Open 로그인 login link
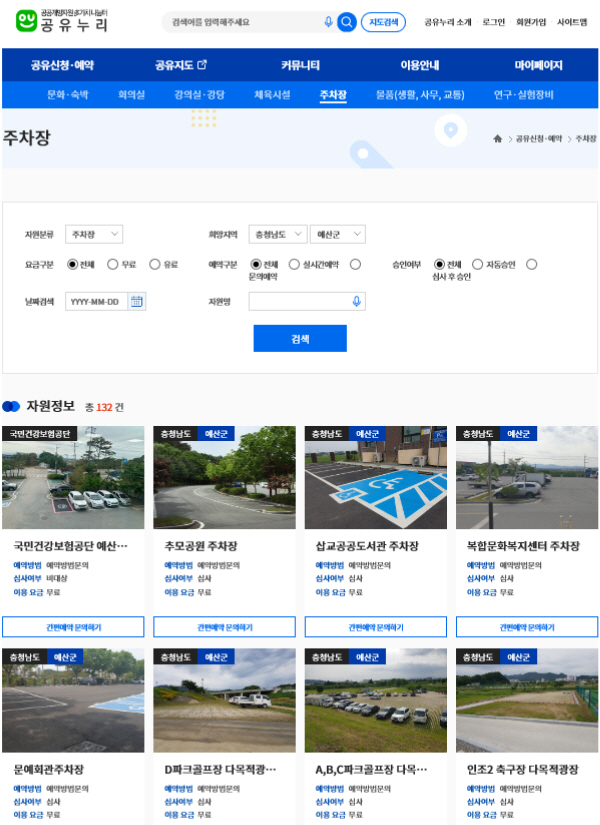 click(493, 22)
